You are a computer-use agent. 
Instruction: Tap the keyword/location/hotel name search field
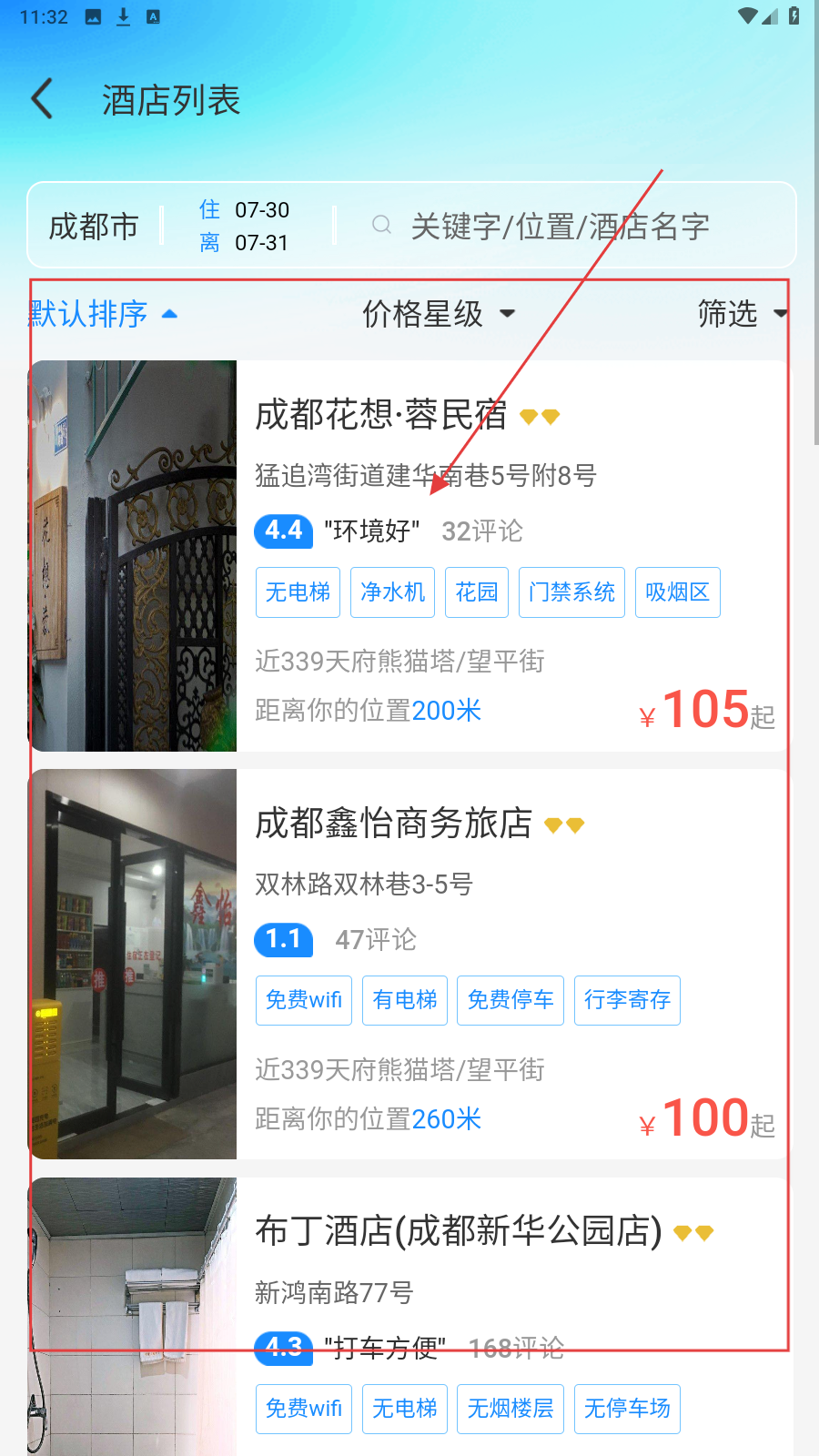(559, 227)
